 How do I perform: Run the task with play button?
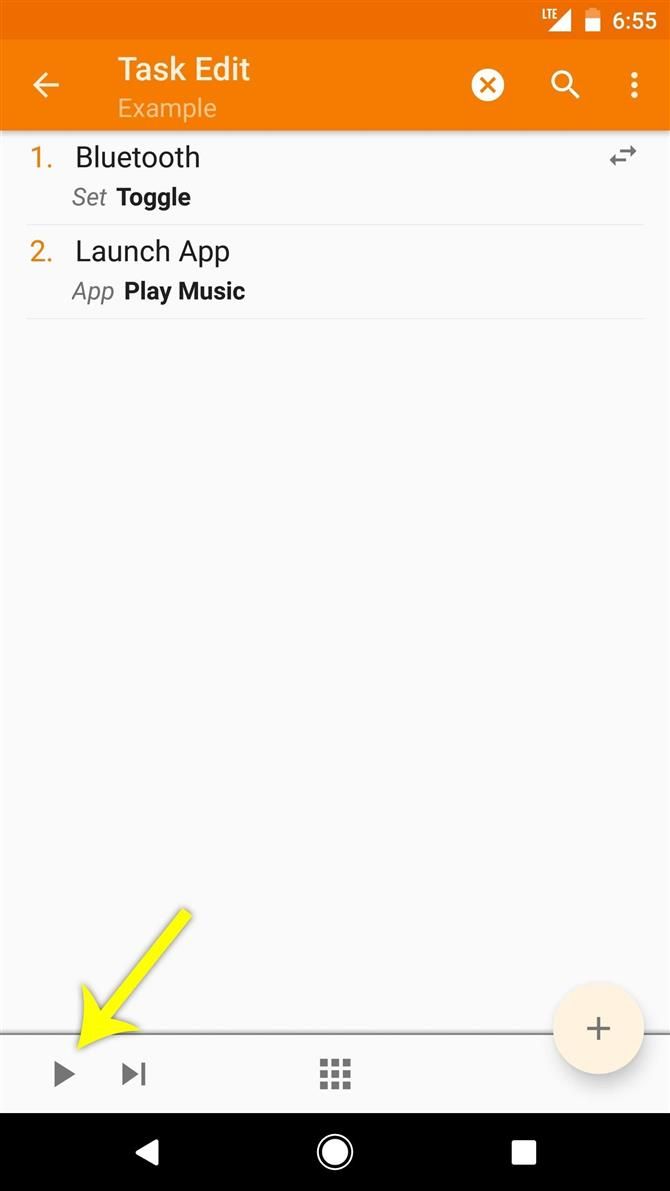(64, 1074)
